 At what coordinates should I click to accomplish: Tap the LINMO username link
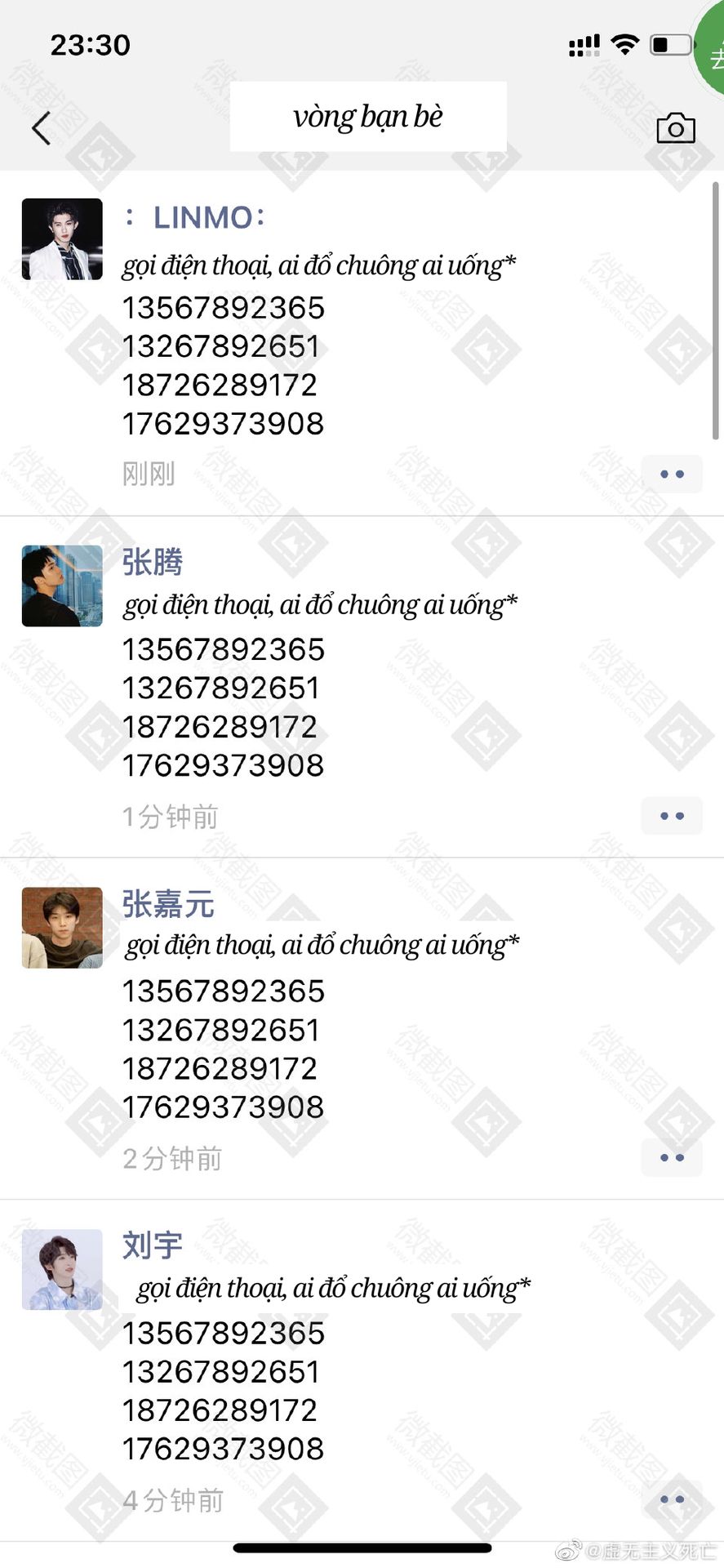tap(195, 218)
